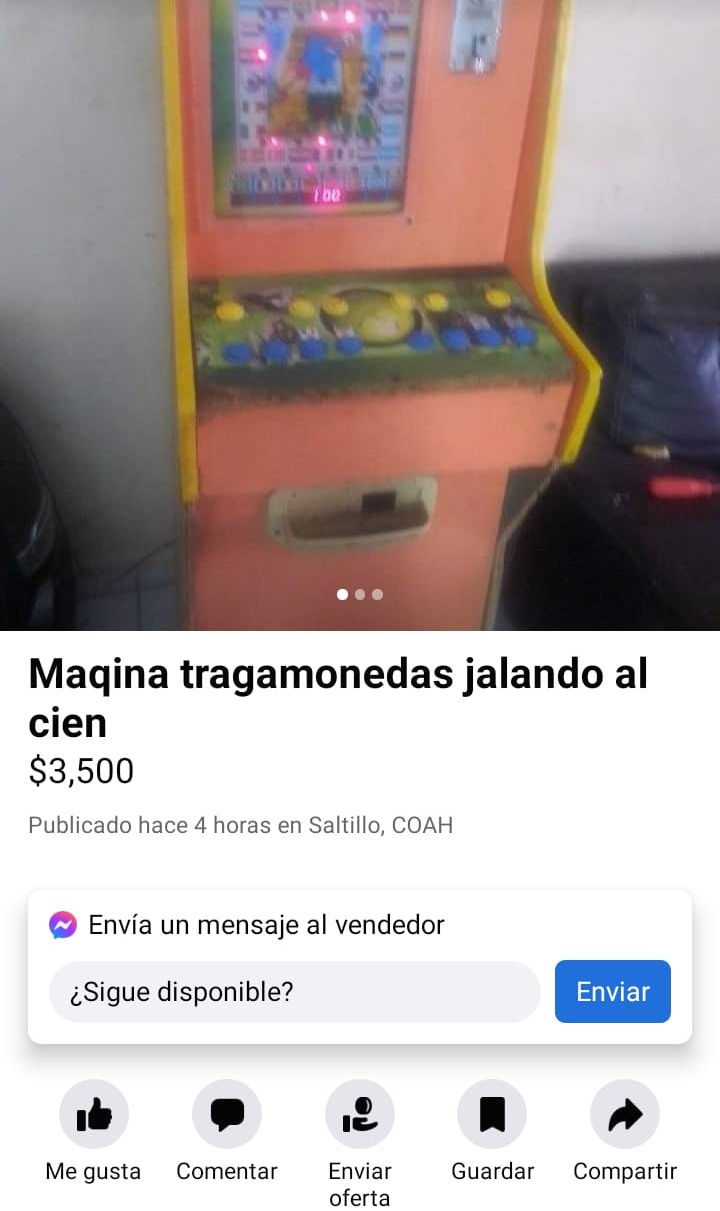This screenshot has width=720, height=1211.
Task: Save the listing with Guardar
Action: click(492, 1115)
